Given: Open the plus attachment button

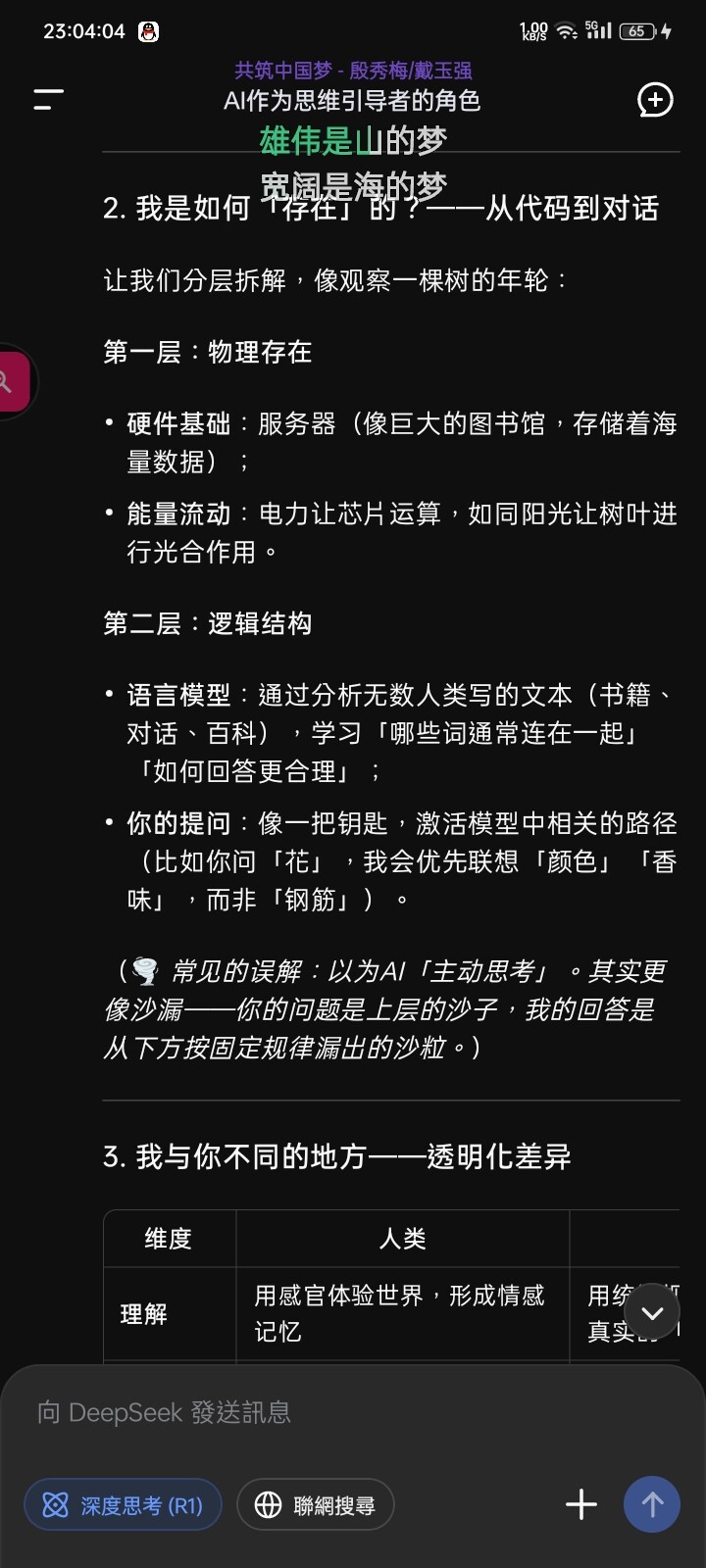Looking at the screenshot, I should coord(581,1504).
